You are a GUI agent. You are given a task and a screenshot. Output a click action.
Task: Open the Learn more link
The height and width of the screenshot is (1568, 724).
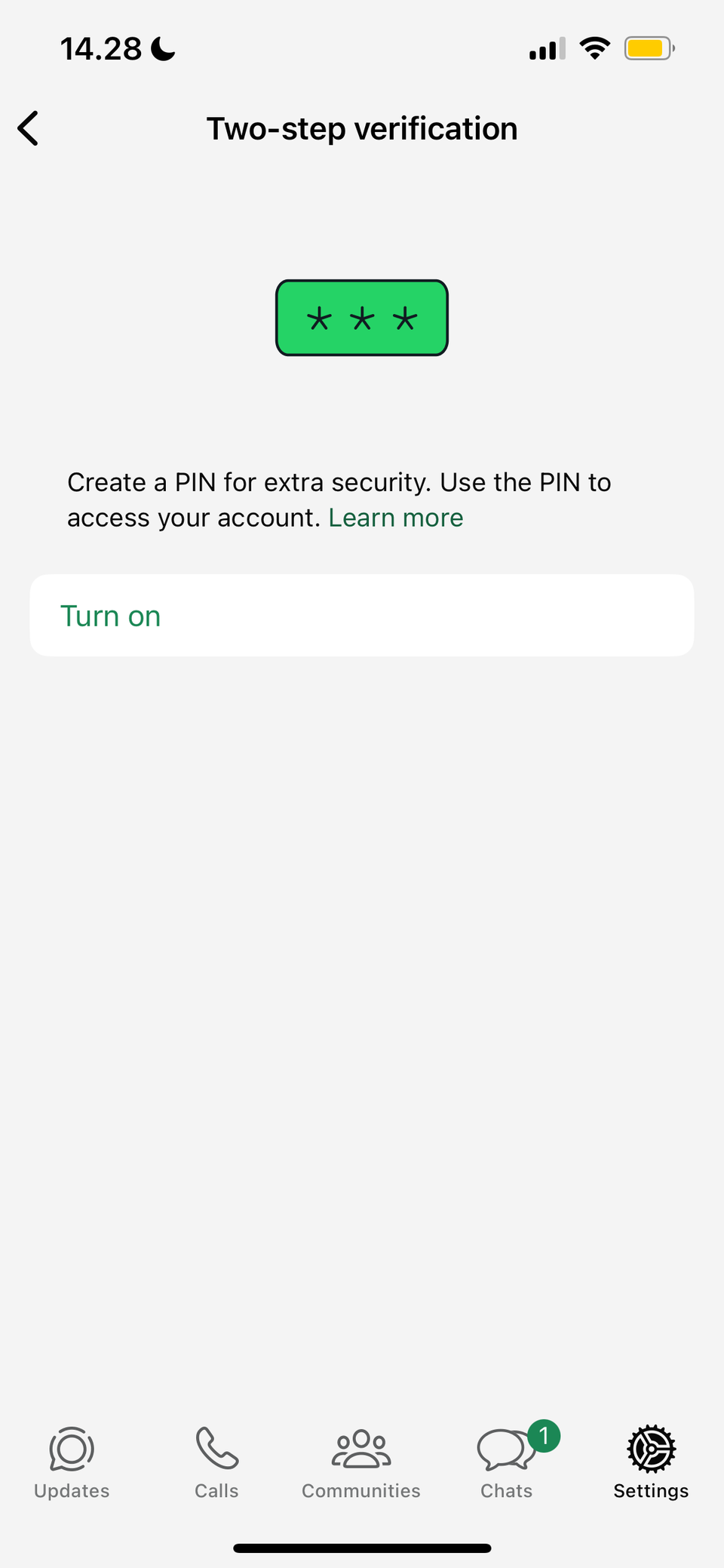(396, 517)
